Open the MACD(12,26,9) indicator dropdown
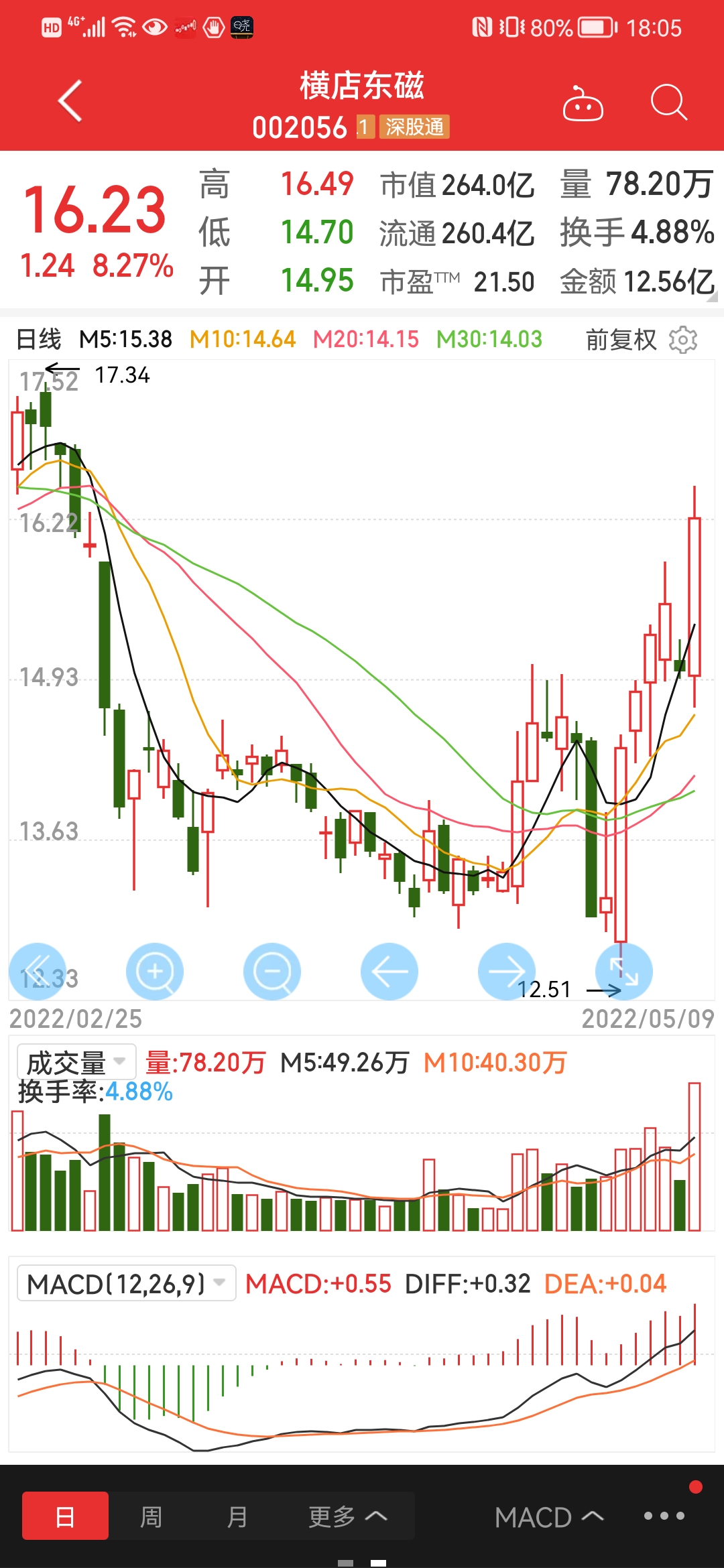The height and width of the screenshot is (1568, 724). point(126,1283)
